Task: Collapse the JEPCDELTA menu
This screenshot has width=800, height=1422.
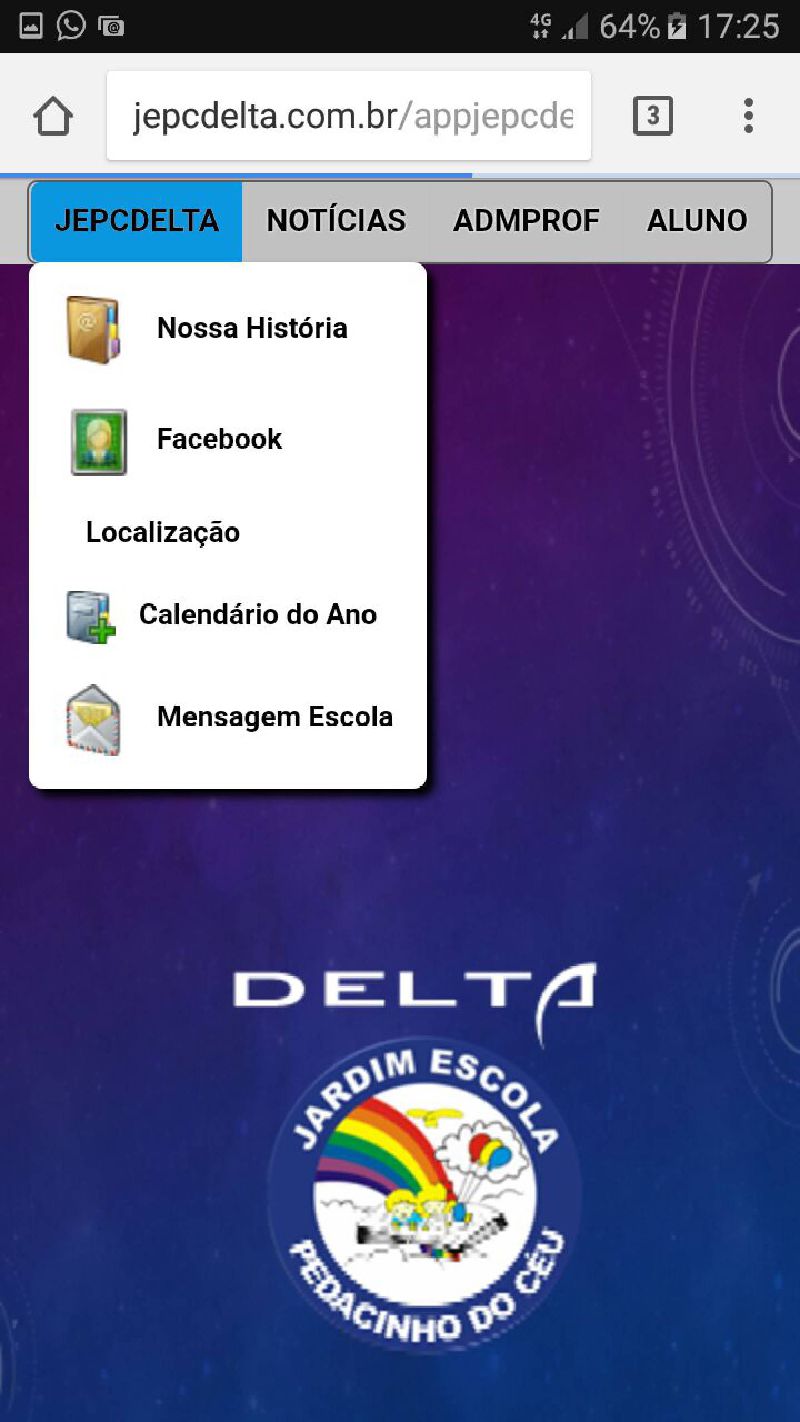Action: tap(137, 221)
